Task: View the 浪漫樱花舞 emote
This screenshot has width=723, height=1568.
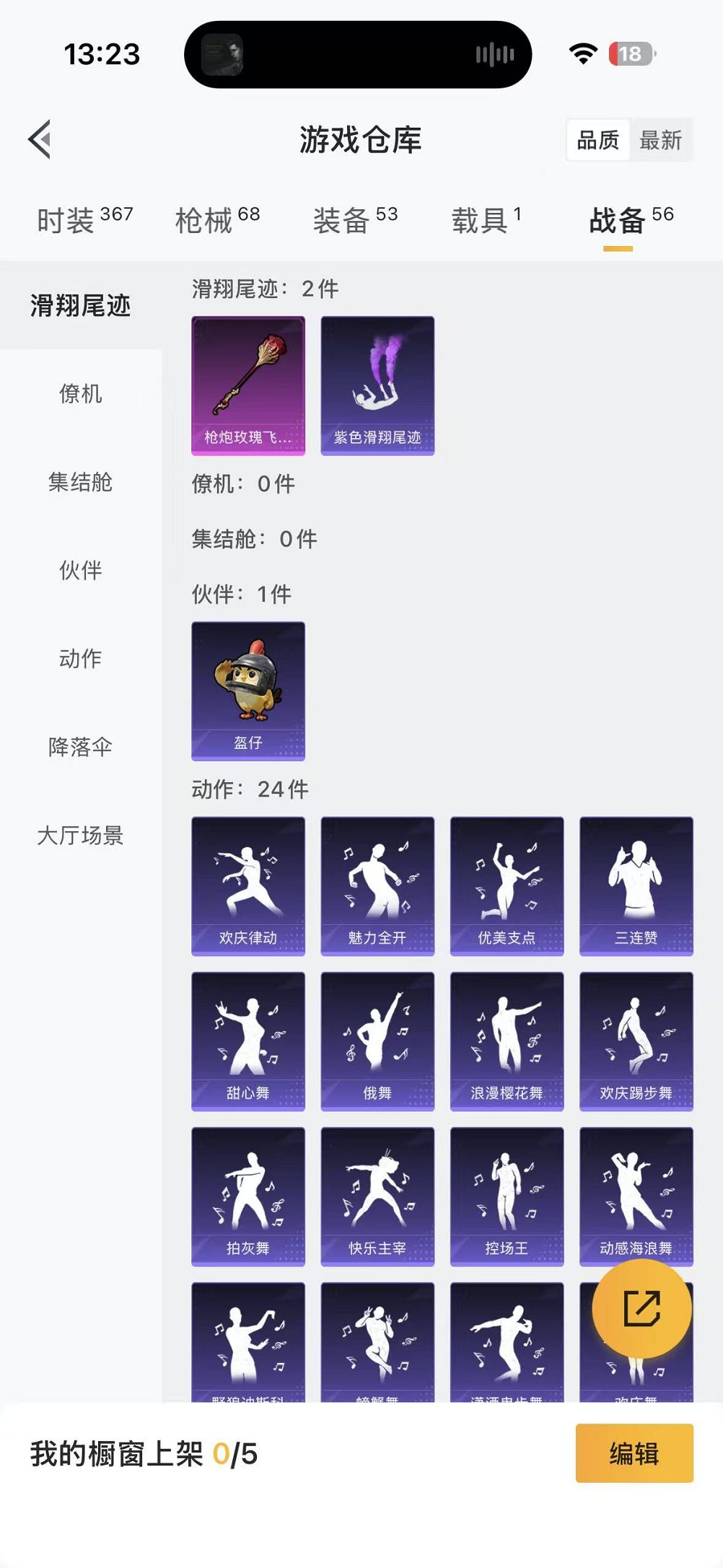Action: click(x=507, y=1041)
